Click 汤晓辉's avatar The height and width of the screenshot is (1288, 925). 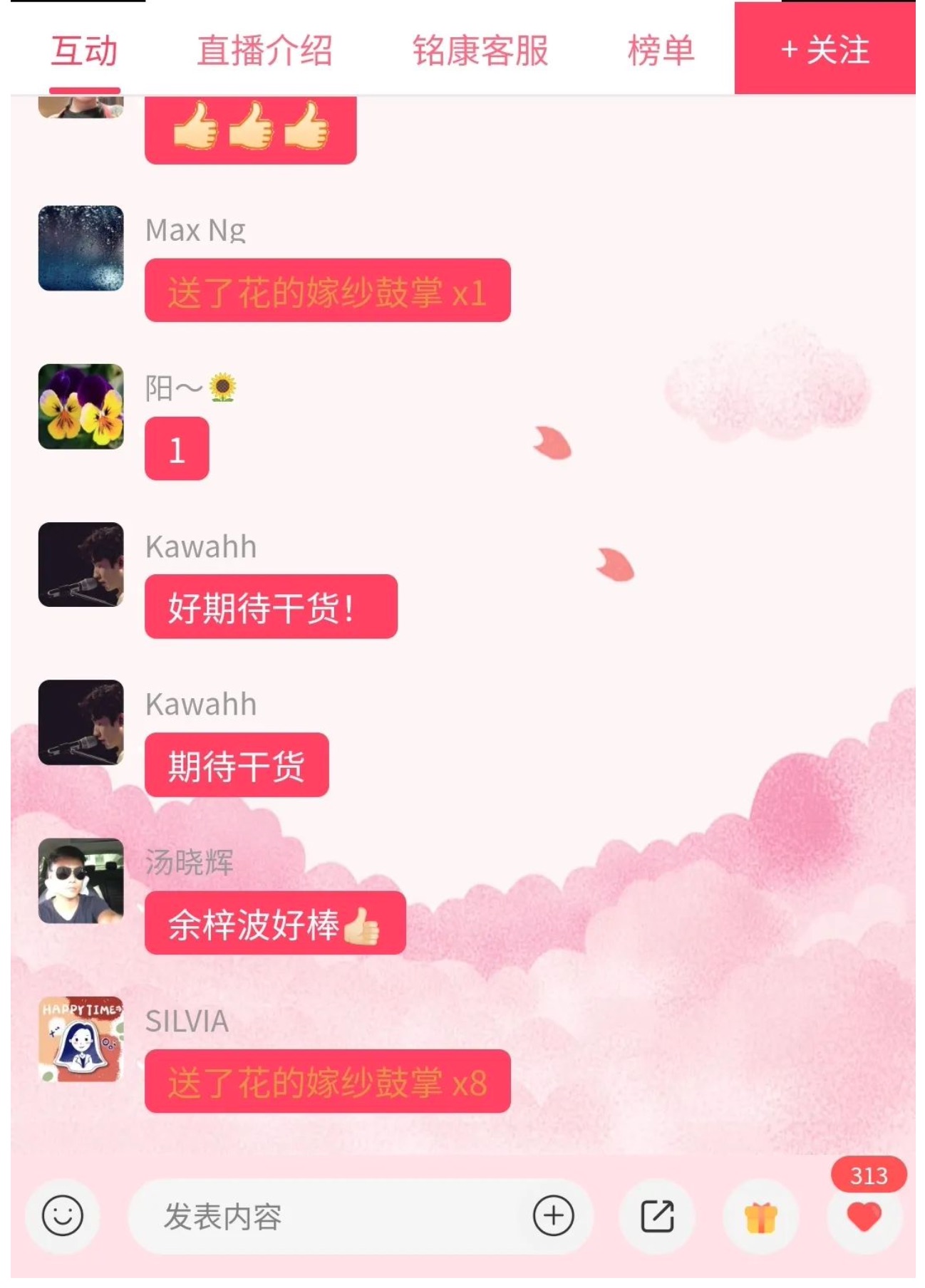[81, 882]
